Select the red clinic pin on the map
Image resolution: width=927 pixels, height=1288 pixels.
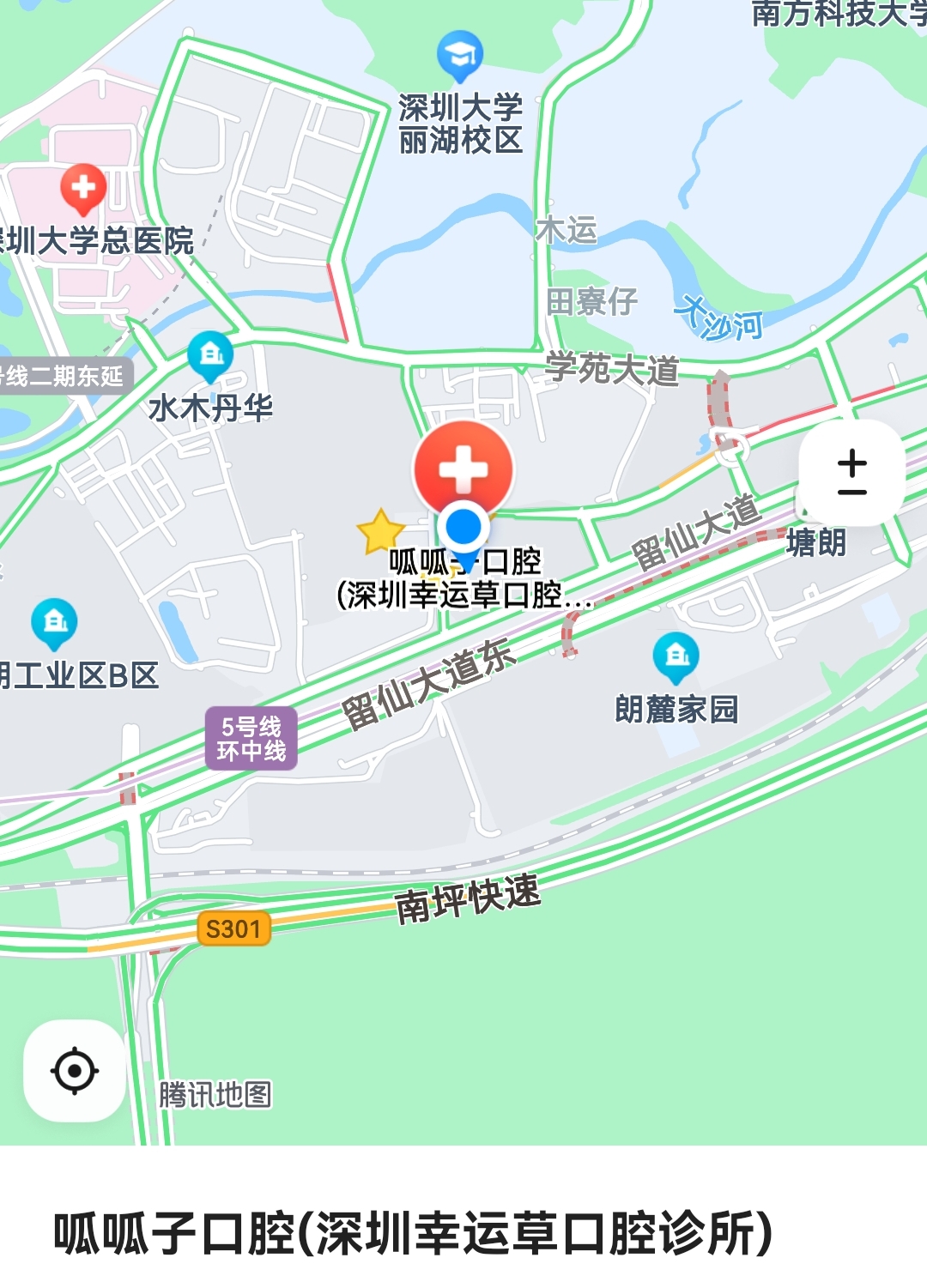[x=463, y=469]
